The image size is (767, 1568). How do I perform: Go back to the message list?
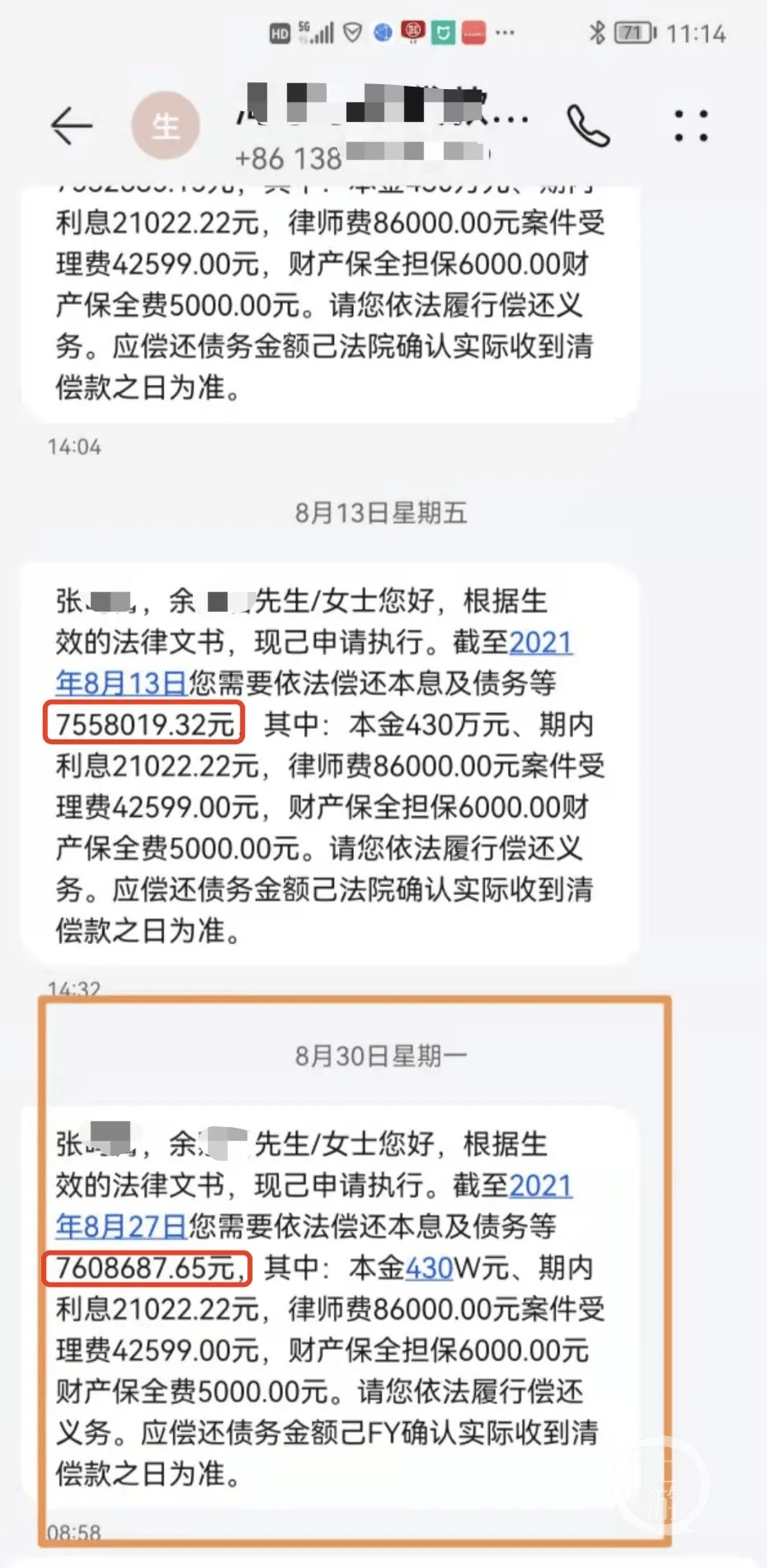71,126
